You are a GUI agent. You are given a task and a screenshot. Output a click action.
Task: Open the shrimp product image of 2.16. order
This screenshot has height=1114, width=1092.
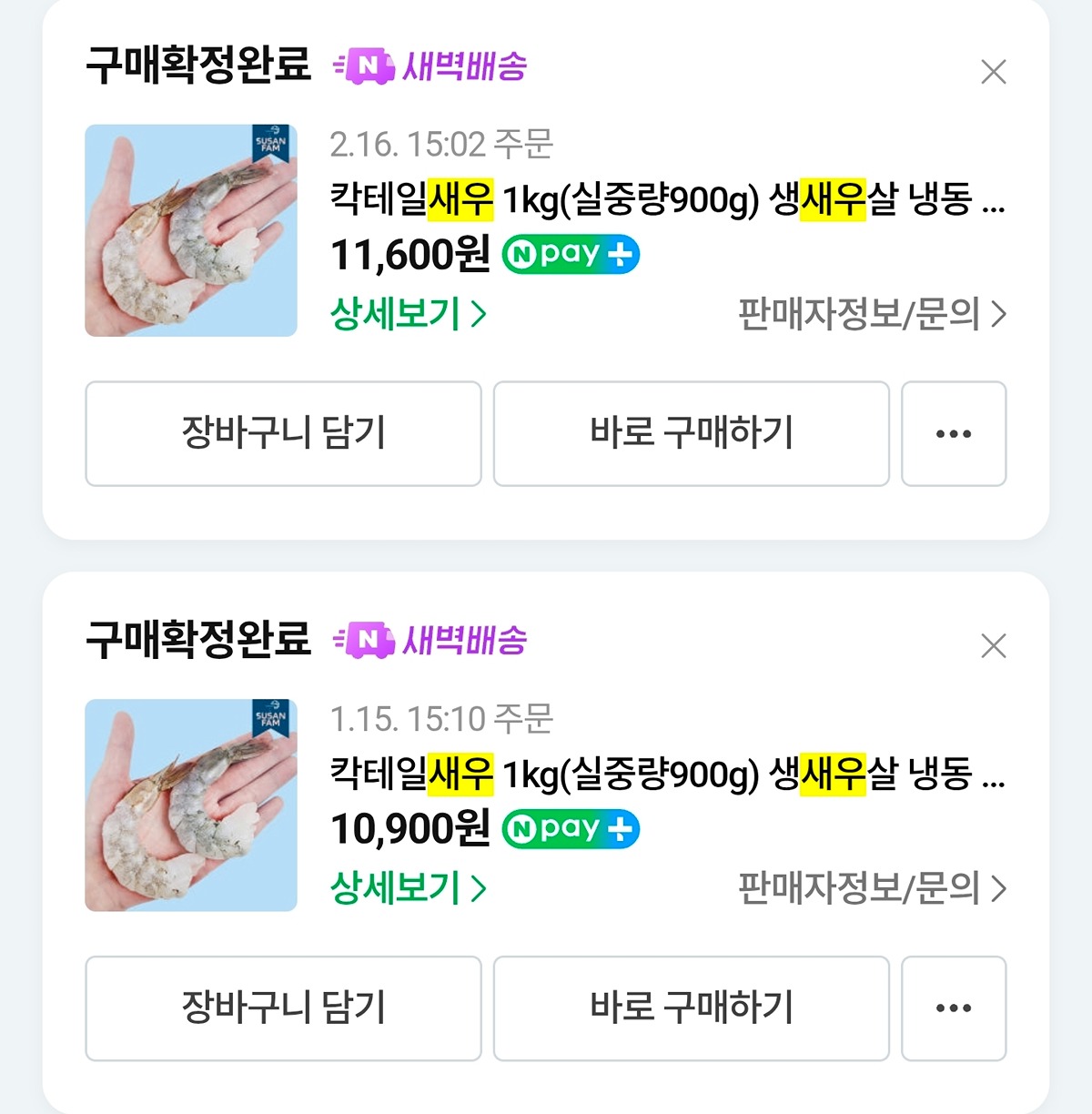click(x=191, y=230)
